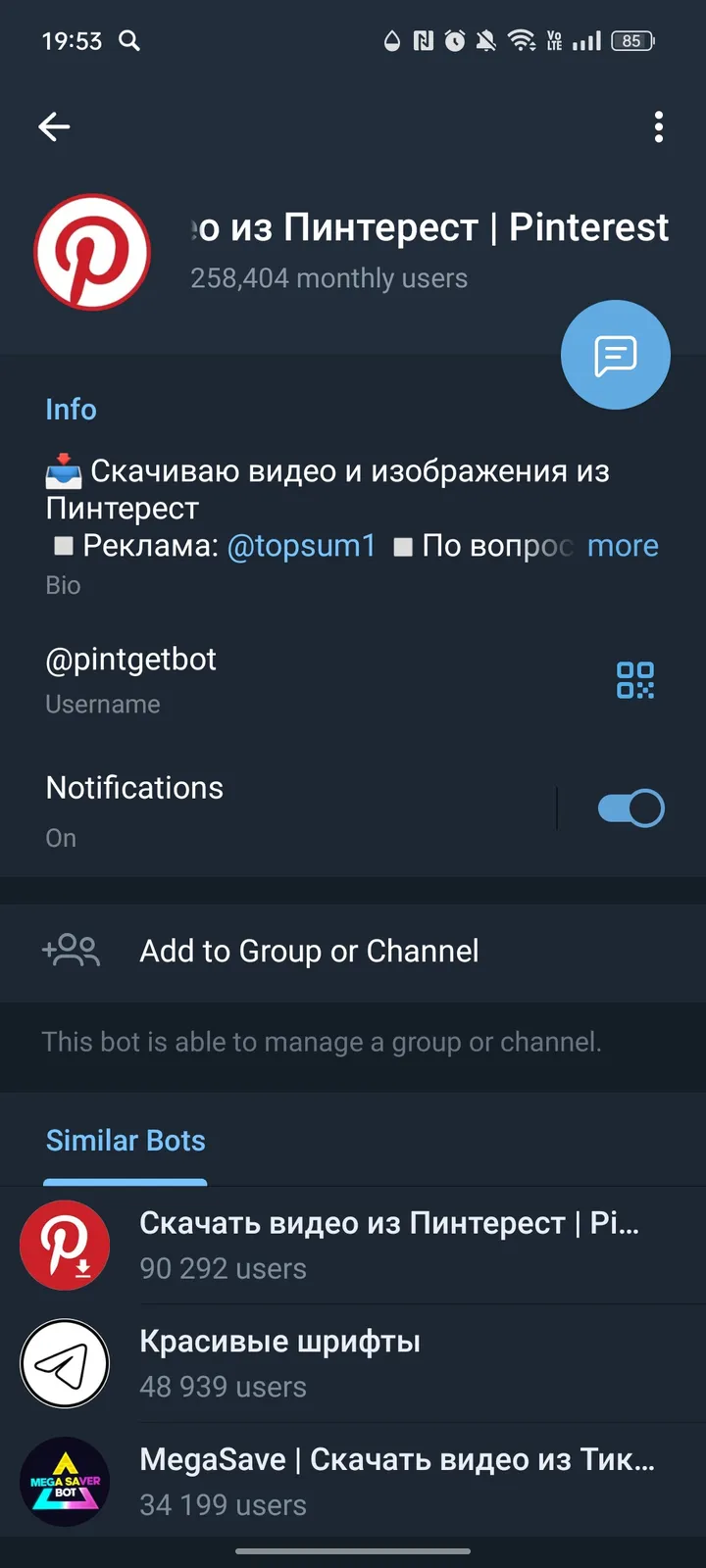The image size is (706, 1568).
Task: Tap the search icon in the status bar
Action: coord(128,41)
